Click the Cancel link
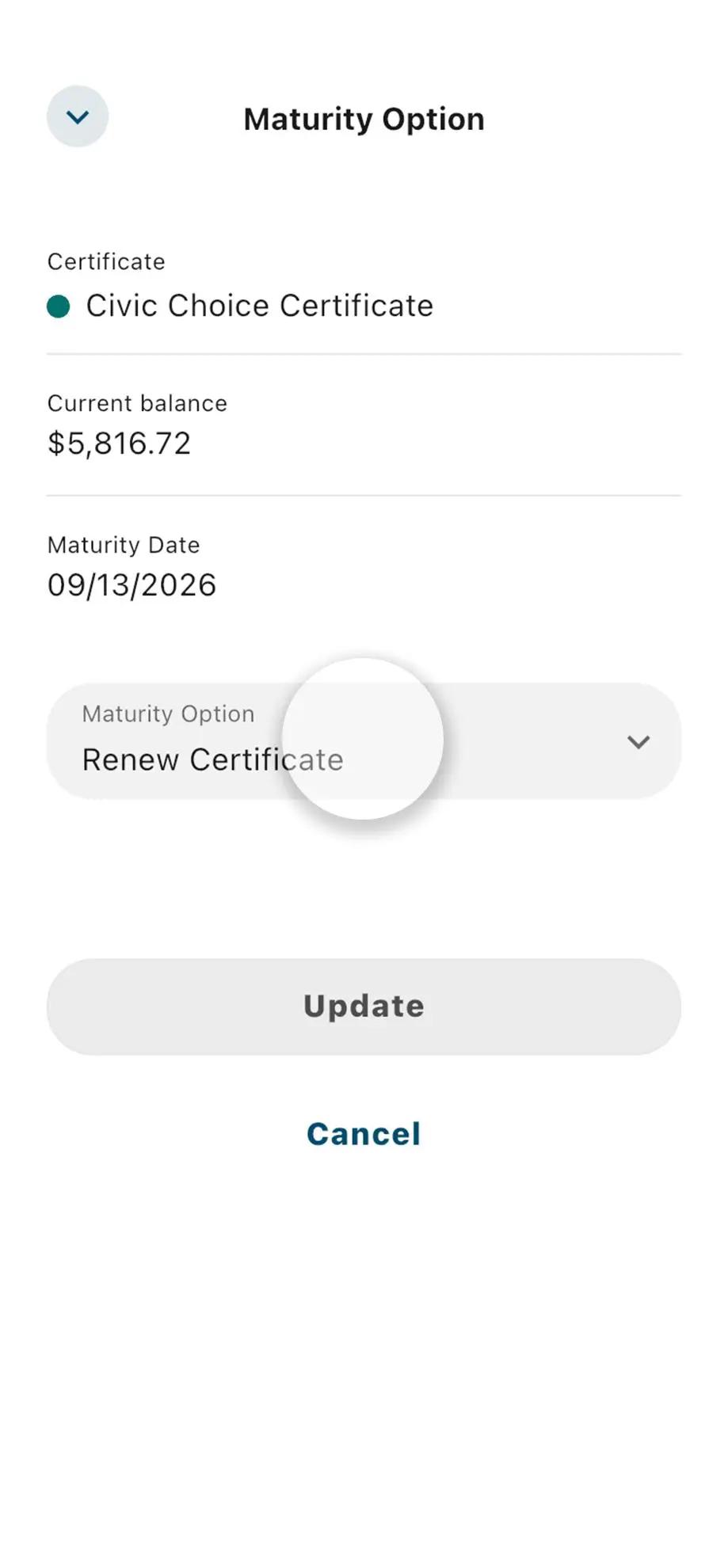The width and height of the screenshot is (728, 1568). coord(363,1132)
